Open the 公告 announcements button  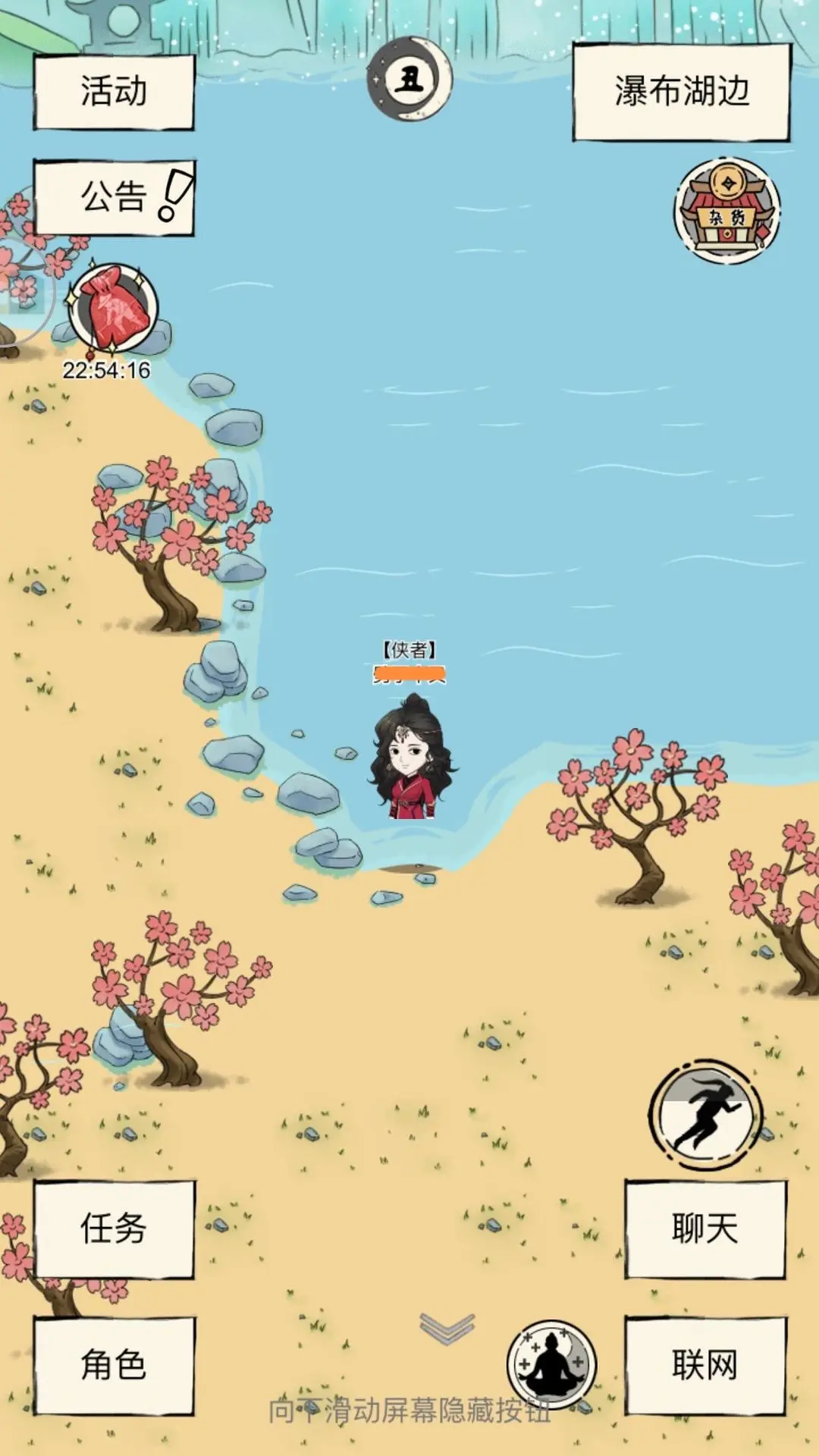click(114, 197)
